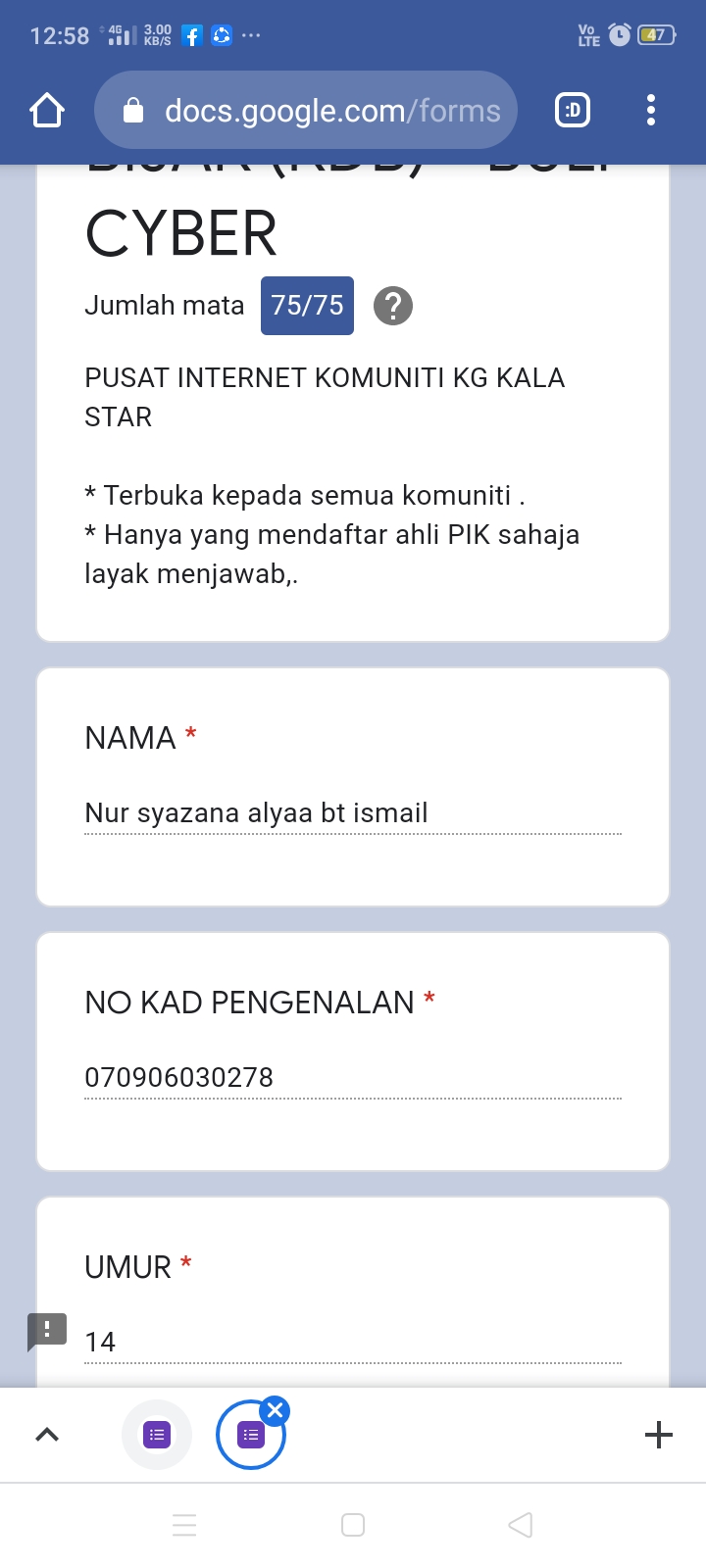Viewport: 706px width, 1568px height.
Task: Edit the NAMA text field
Action: click(x=353, y=813)
